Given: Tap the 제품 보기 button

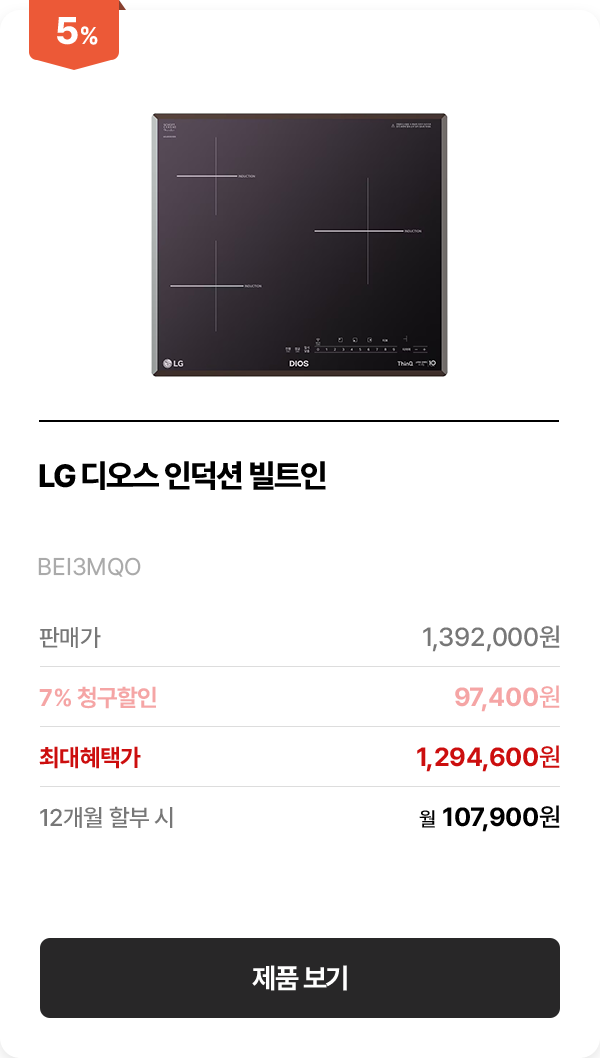Looking at the screenshot, I should tap(300, 977).
